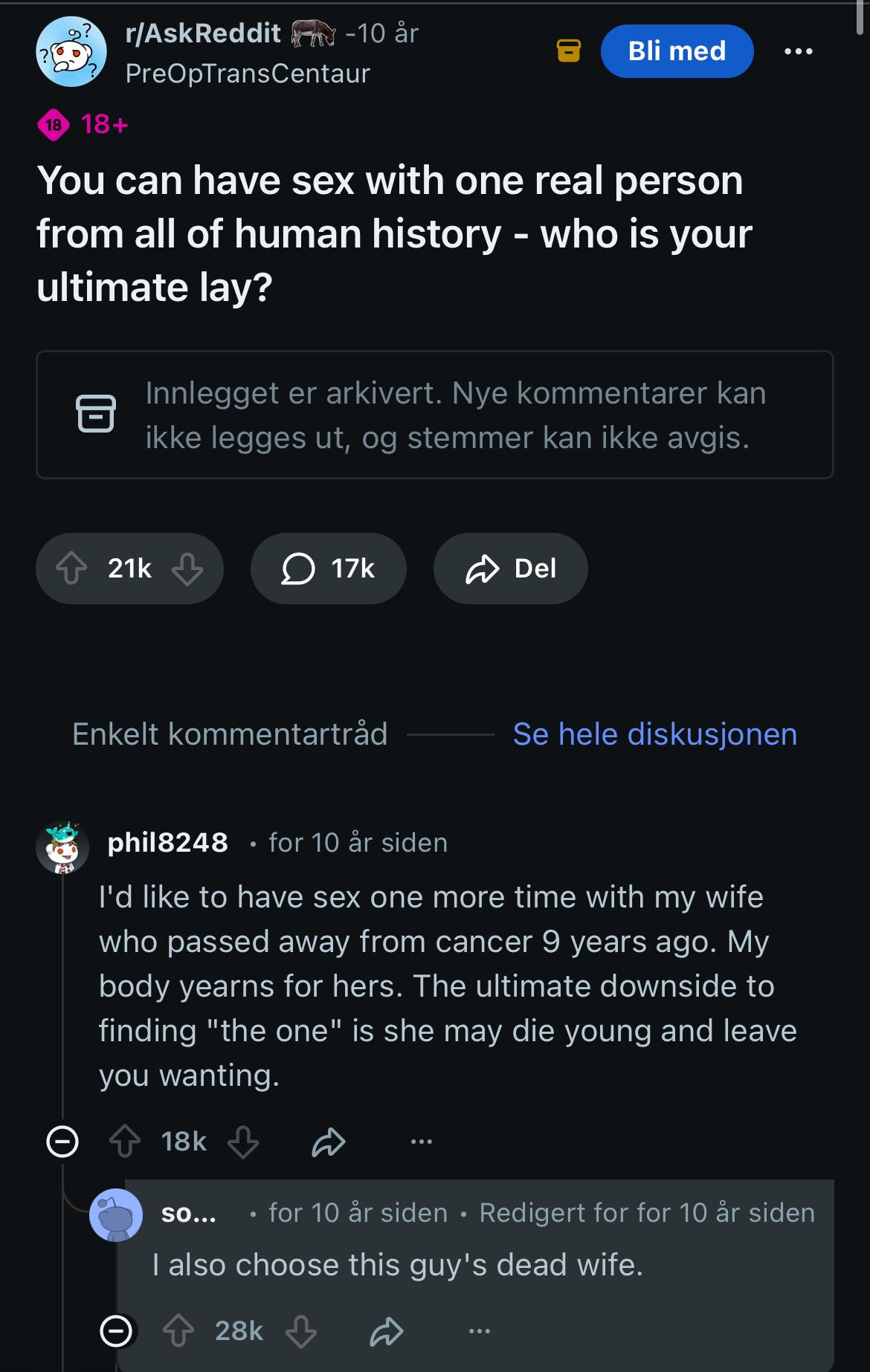Share the reply about this guy's wife
870x1372 pixels.
click(x=386, y=1331)
